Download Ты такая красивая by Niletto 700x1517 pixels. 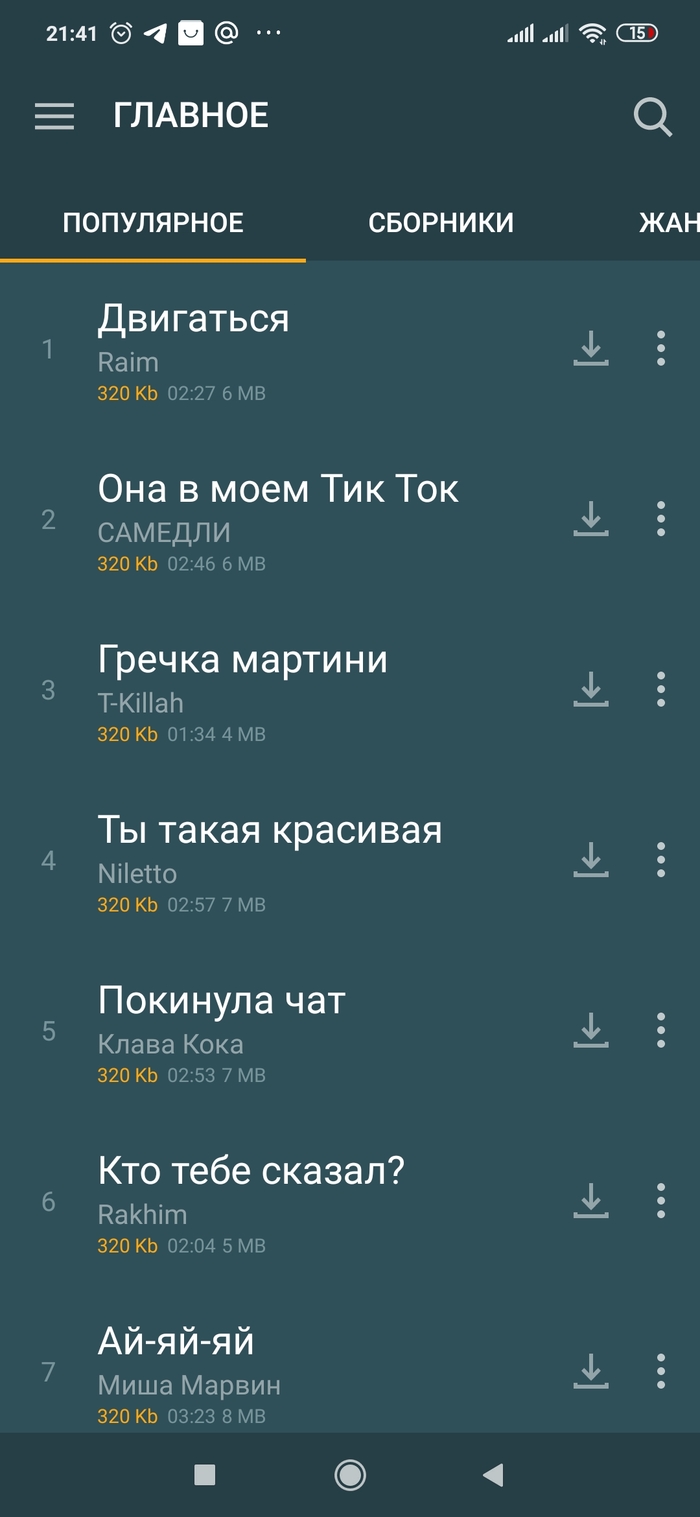click(x=591, y=859)
